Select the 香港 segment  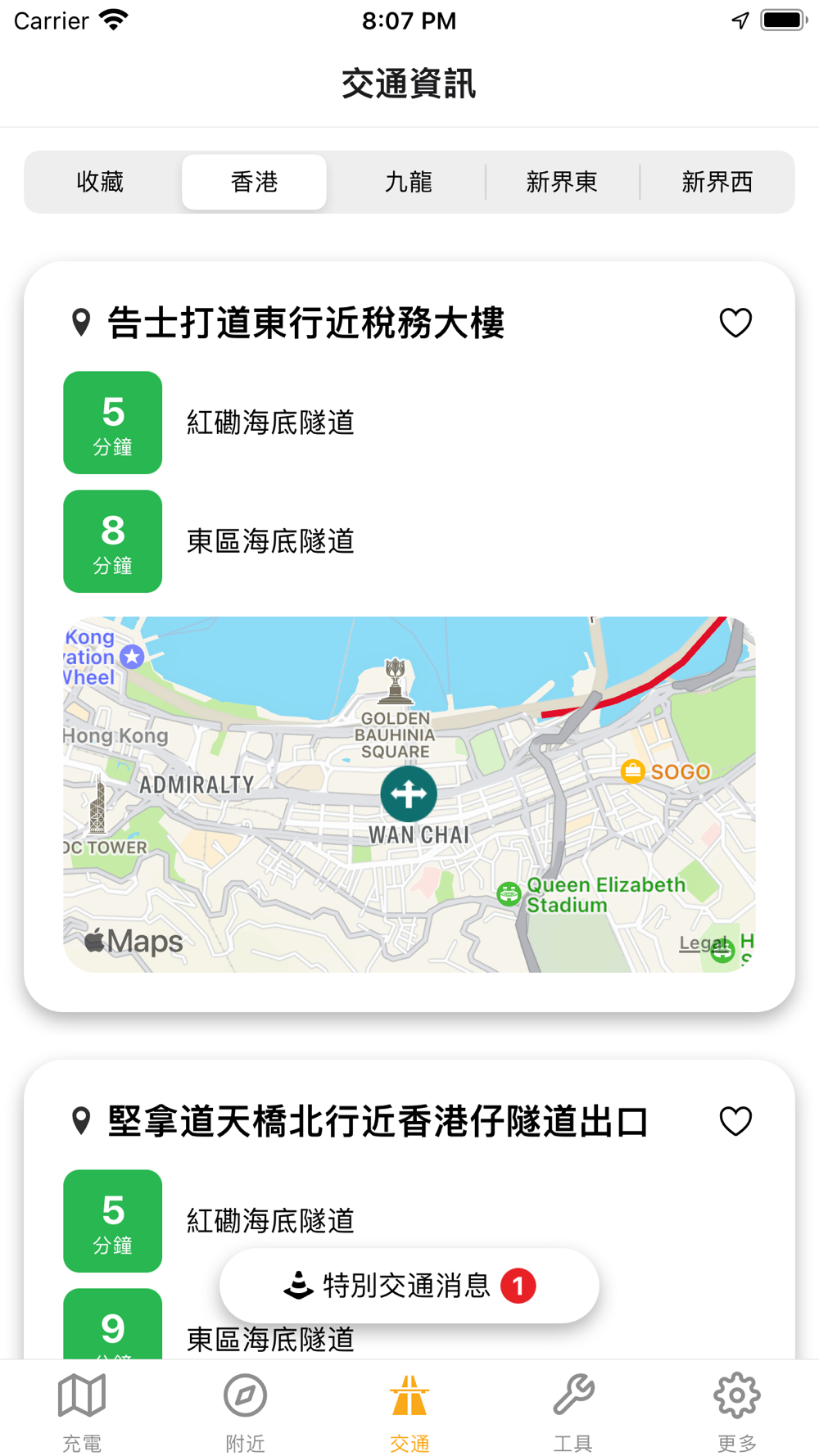[x=254, y=182]
